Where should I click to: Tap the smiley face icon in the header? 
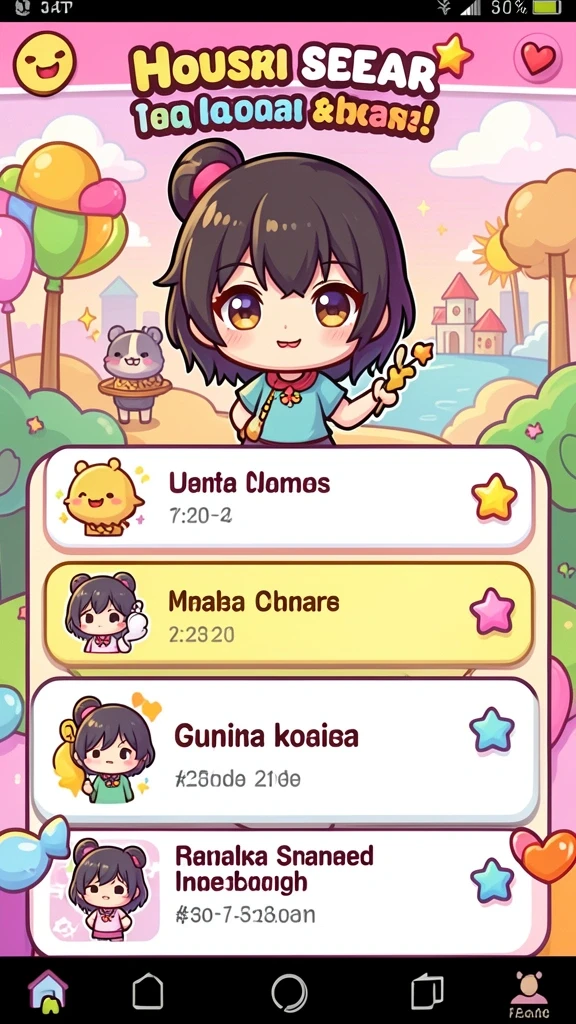[x=44, y=63]
